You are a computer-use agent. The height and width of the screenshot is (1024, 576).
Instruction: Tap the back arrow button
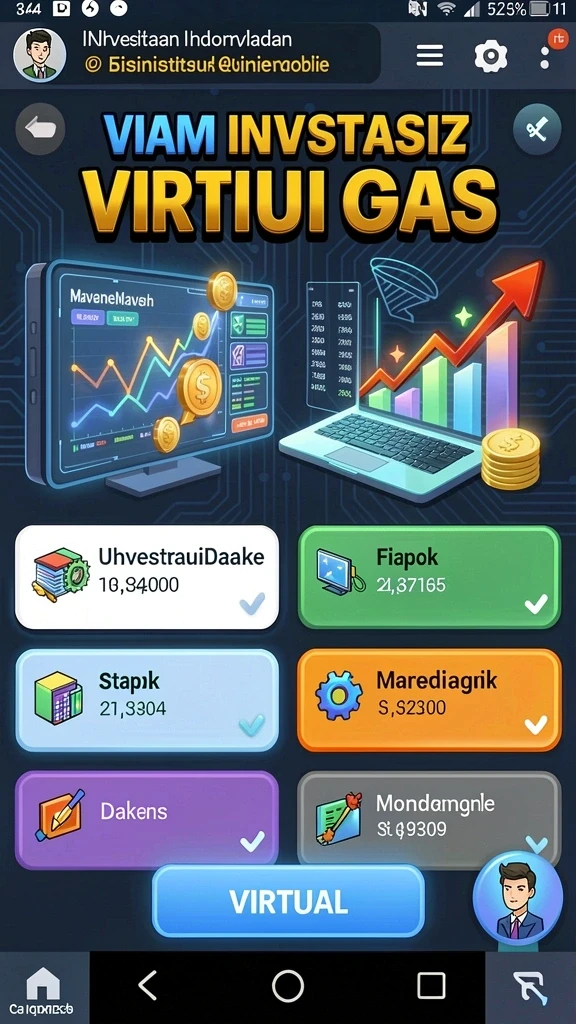tap(40, 128)
